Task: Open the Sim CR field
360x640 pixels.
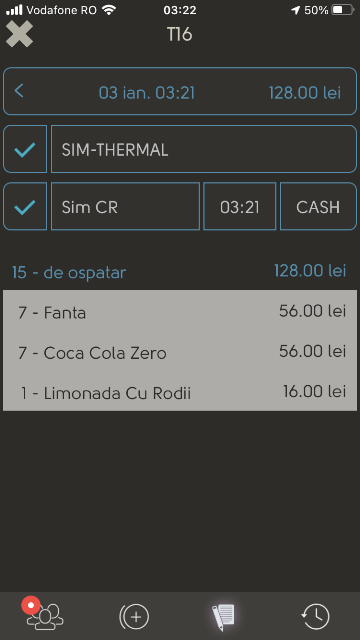Action: click(x=125, y=206)
